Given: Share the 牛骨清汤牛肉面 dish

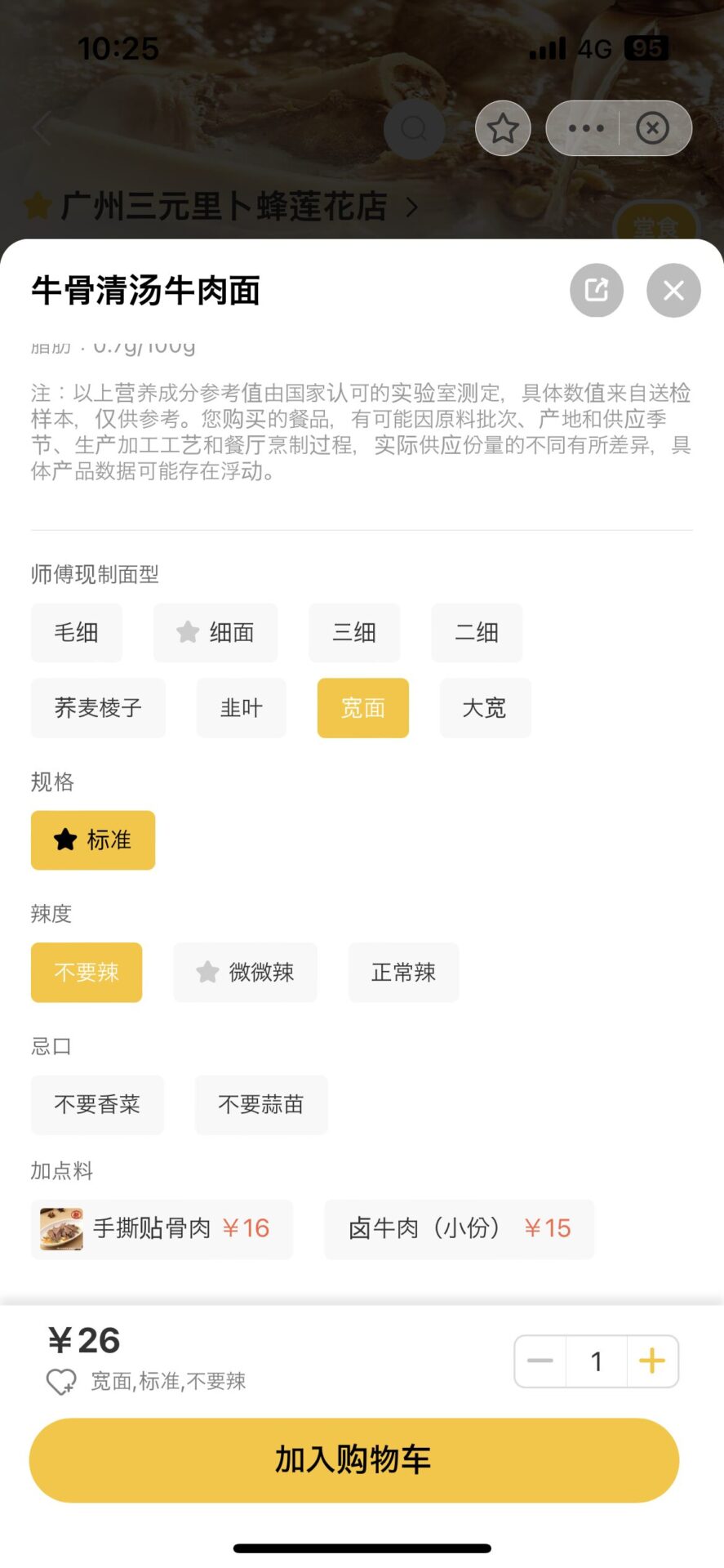Looking at the screenshot, I should point(597,290).
